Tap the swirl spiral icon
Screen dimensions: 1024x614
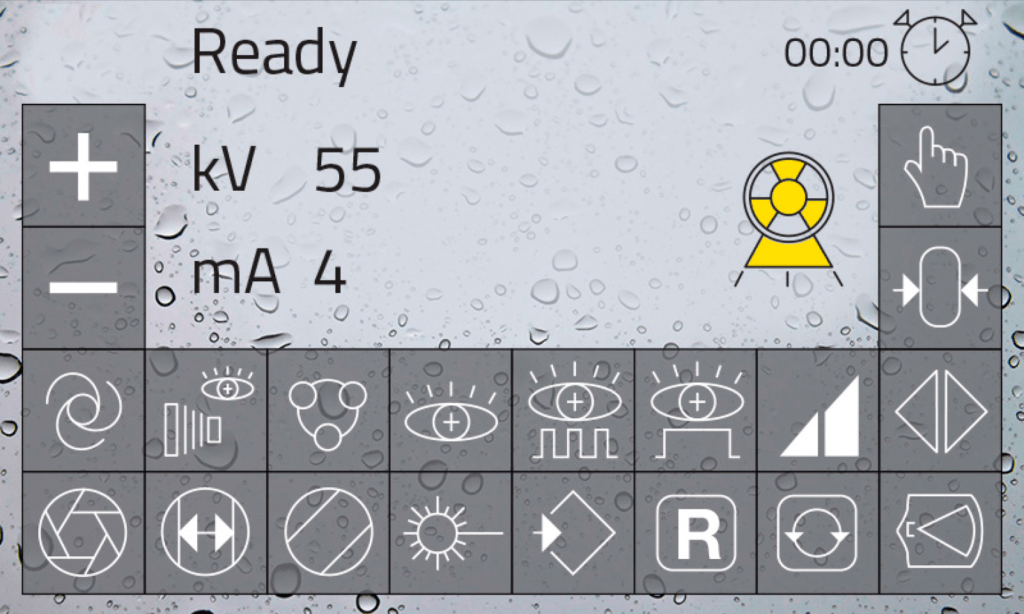(x=84, y=411)
